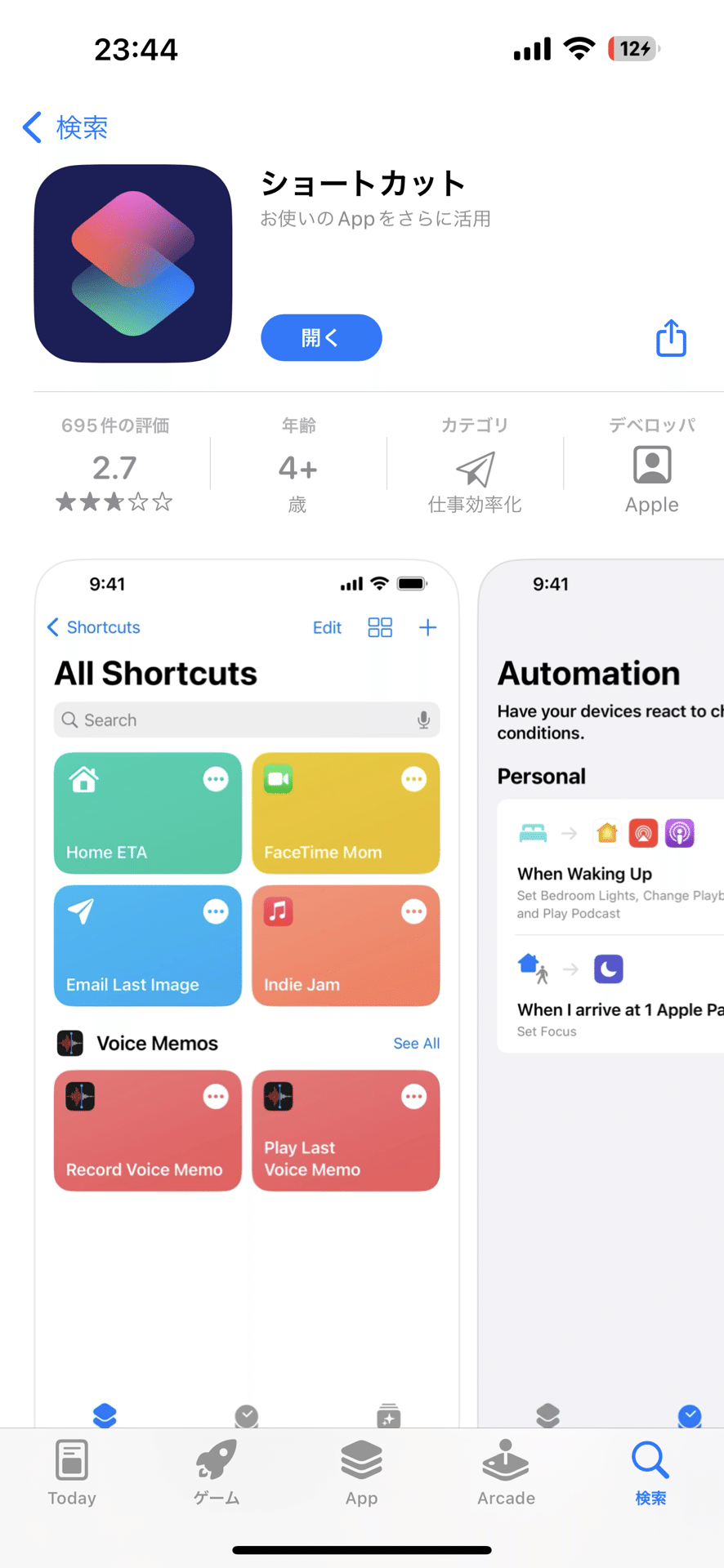Switch to the Today tab

(x=72, y=1472)
